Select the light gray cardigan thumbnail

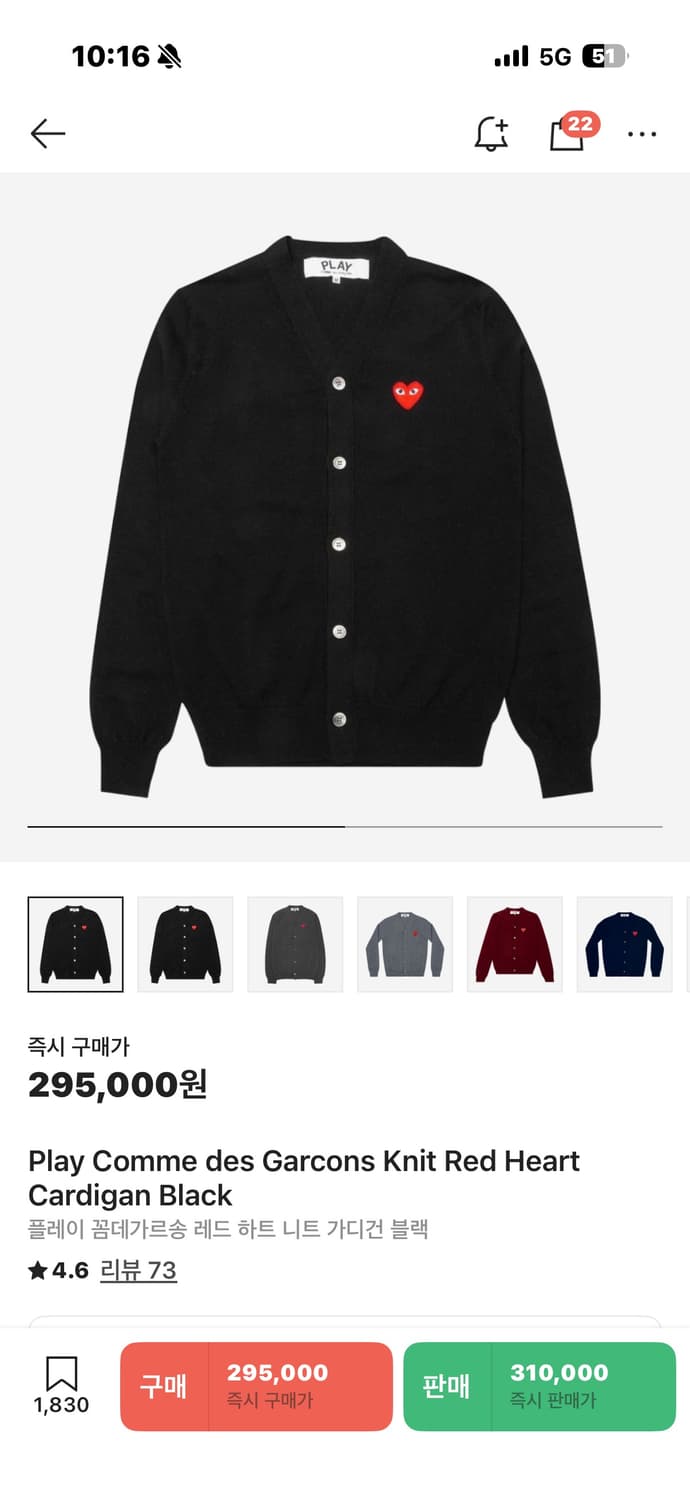[x=405, y=944]
